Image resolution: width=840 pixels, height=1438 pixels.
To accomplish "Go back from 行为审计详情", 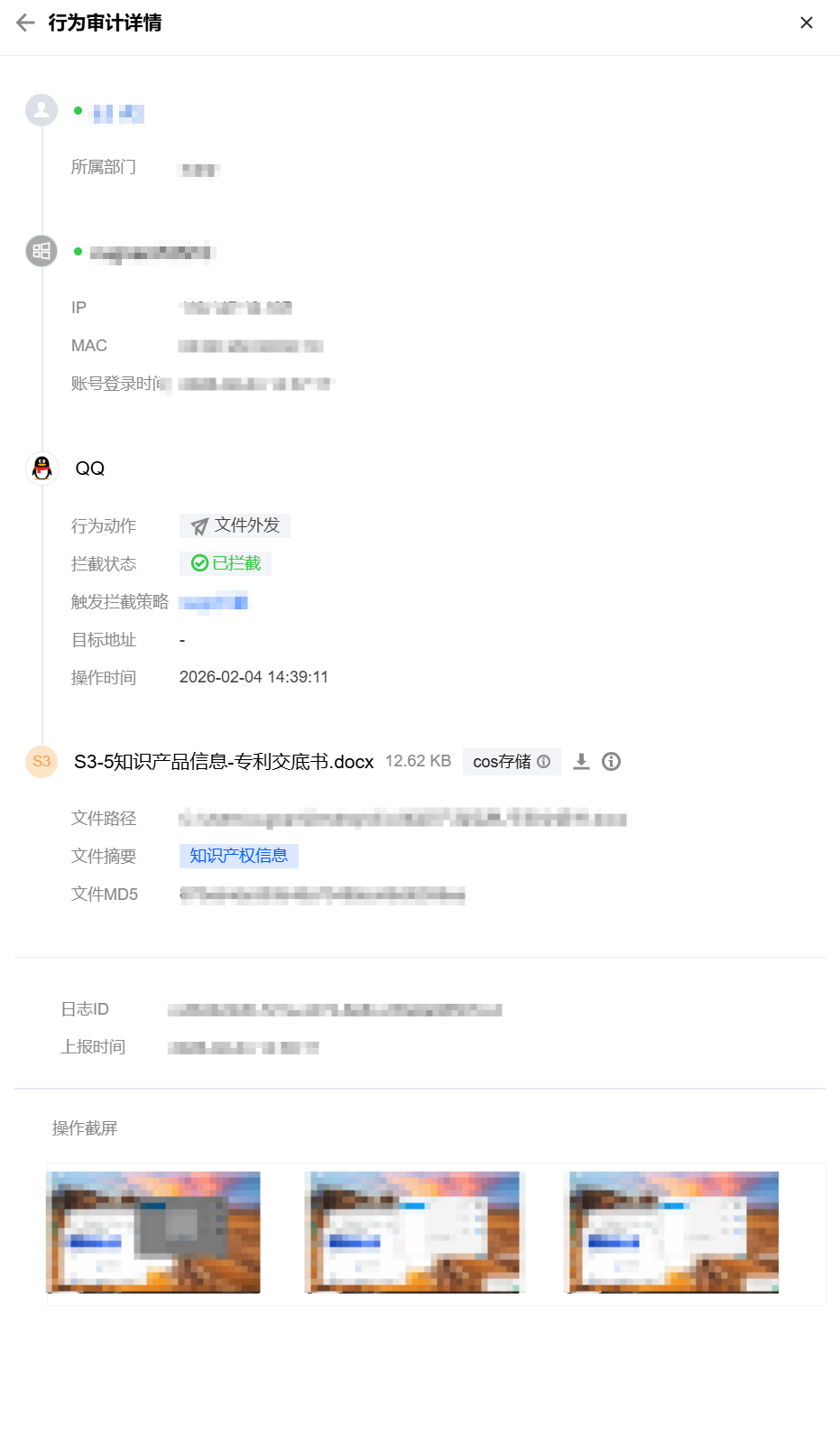I will pos(25,23).
